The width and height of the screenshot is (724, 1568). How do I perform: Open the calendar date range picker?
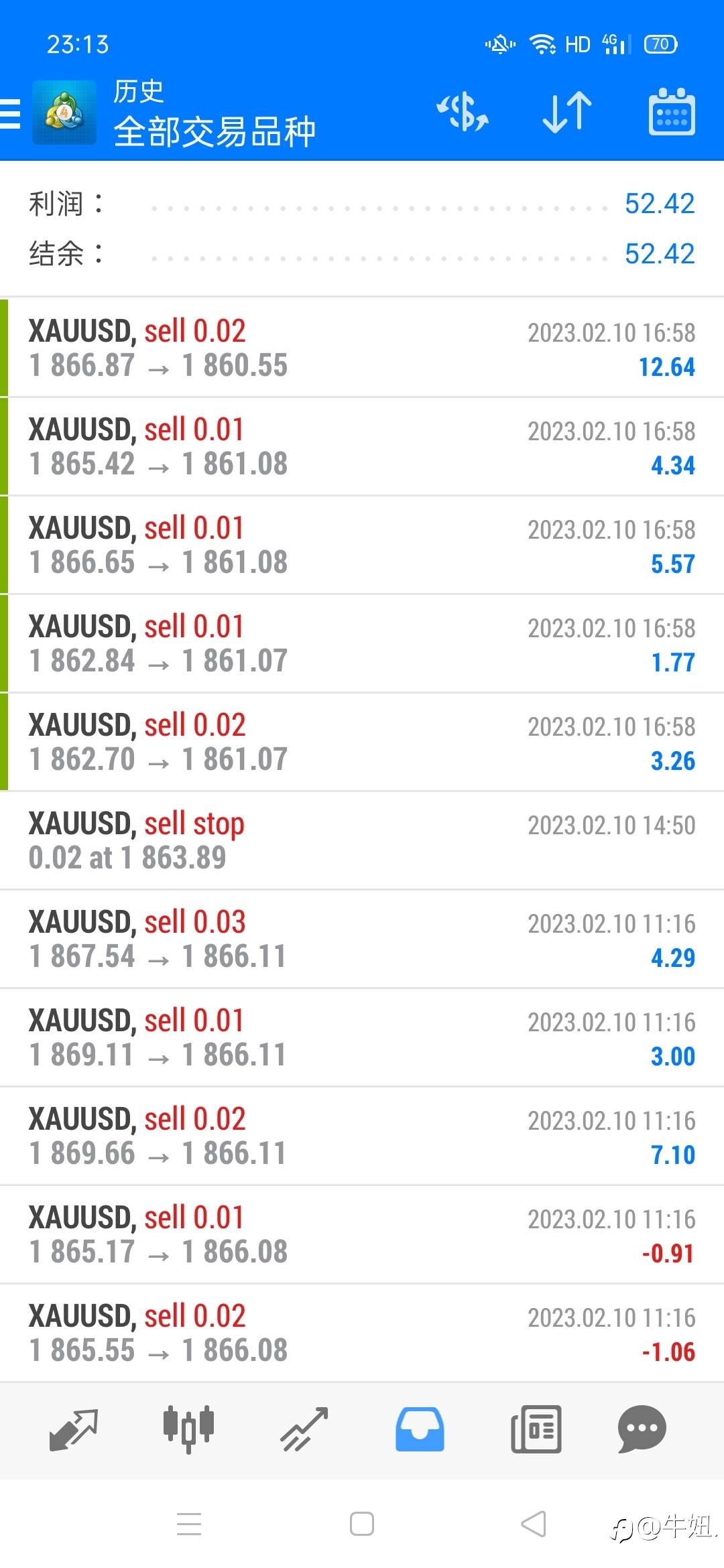tap(671, 112)
